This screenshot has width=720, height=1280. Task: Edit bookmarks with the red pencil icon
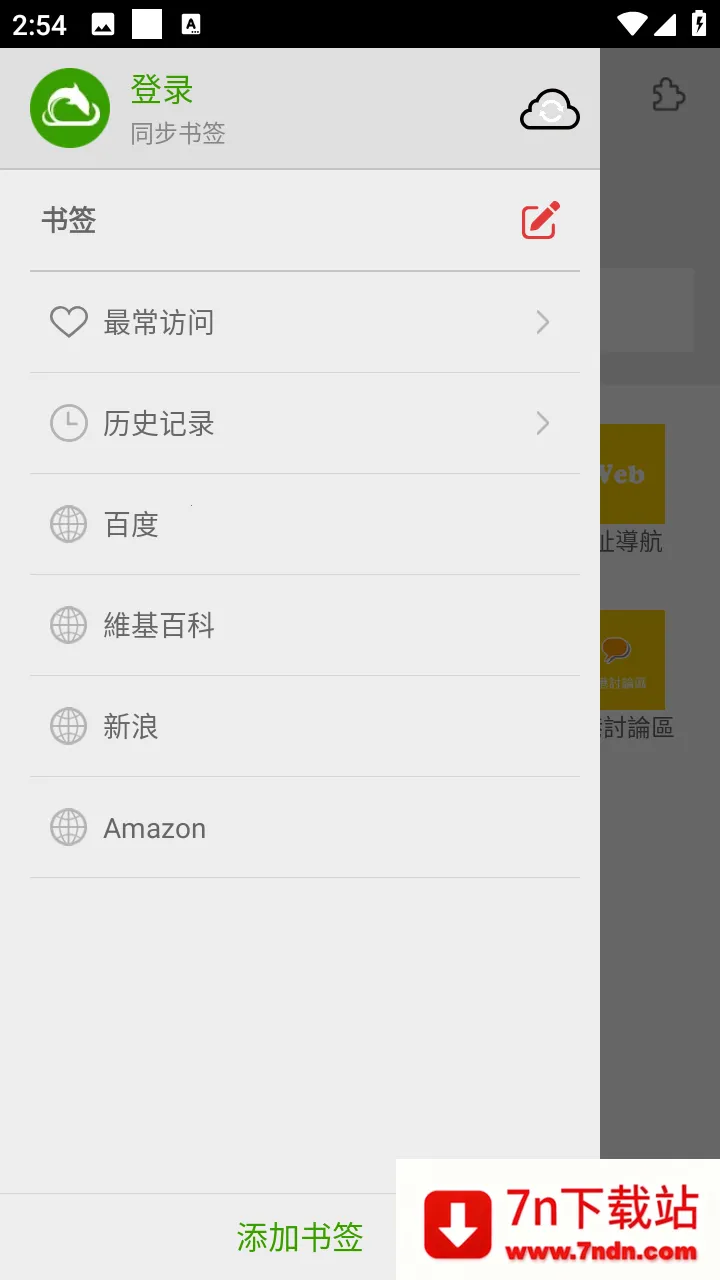[x=540, y=221]
